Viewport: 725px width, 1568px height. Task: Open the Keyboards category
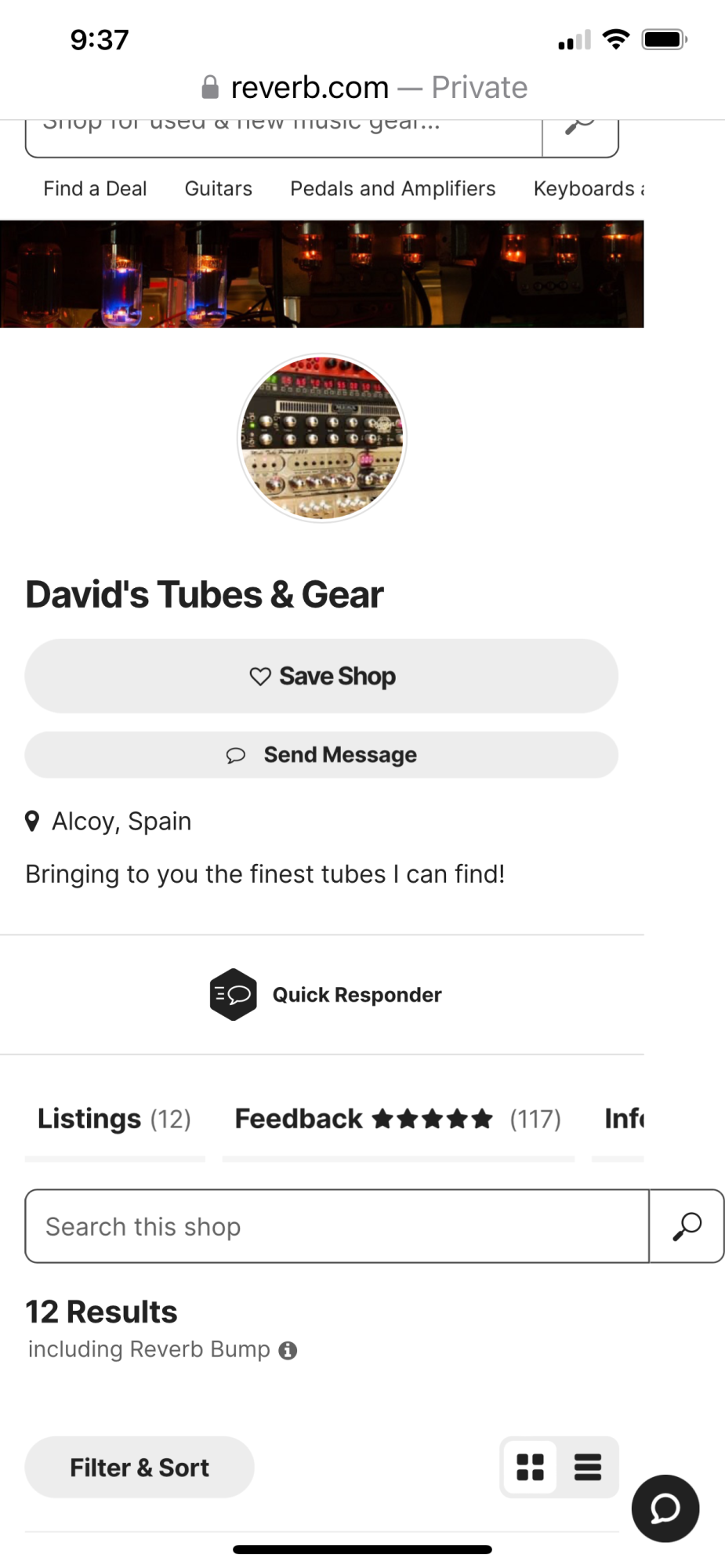(x=588, y=189)
